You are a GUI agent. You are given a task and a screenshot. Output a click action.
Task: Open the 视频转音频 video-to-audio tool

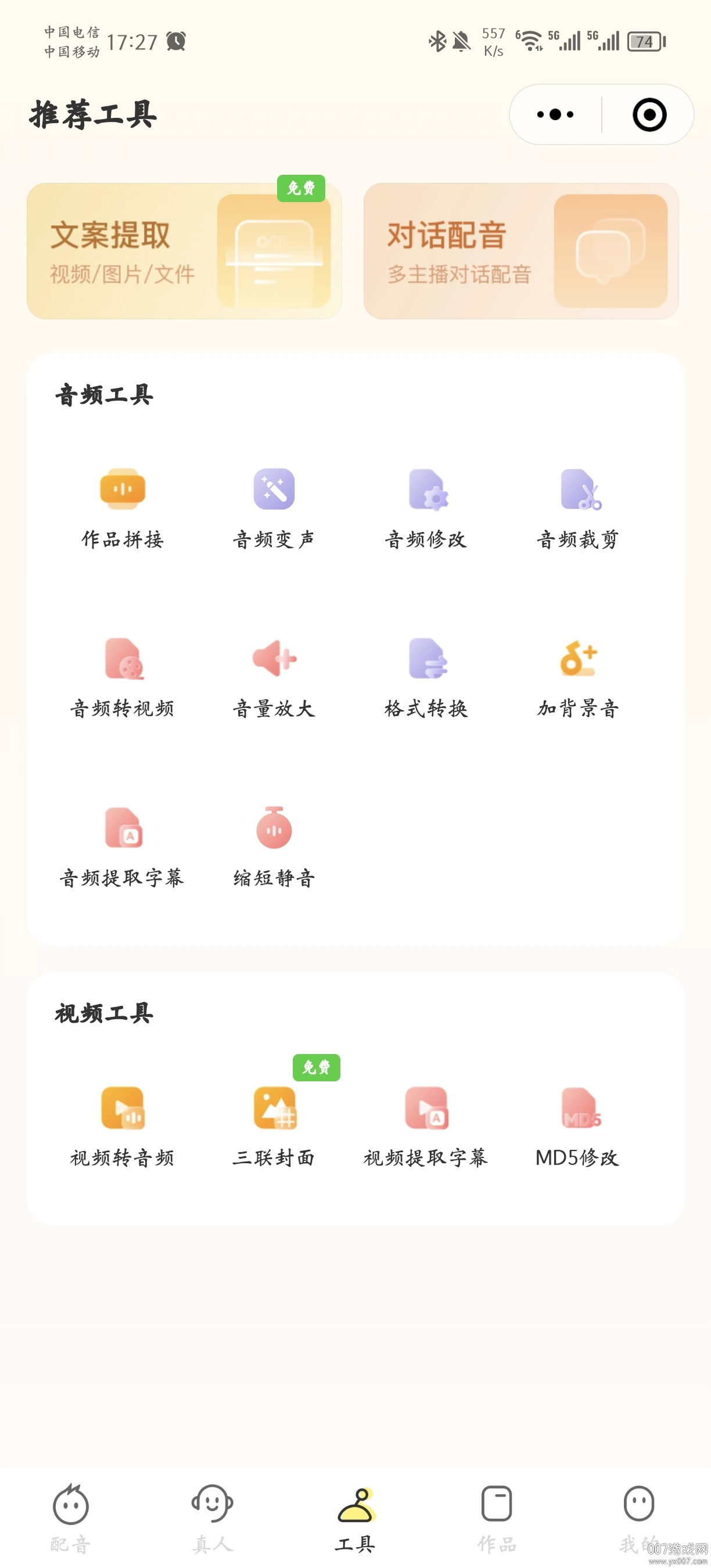click(x=123, y=1126)
